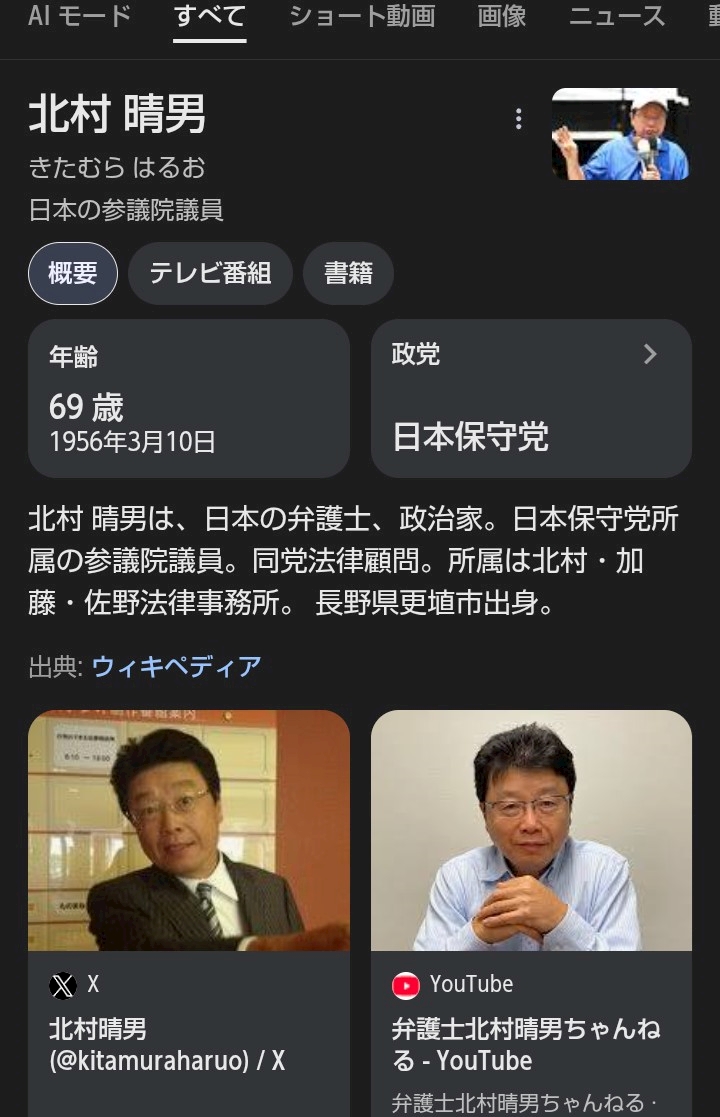
Task: Select the 概要 chip
Action: 73,273
